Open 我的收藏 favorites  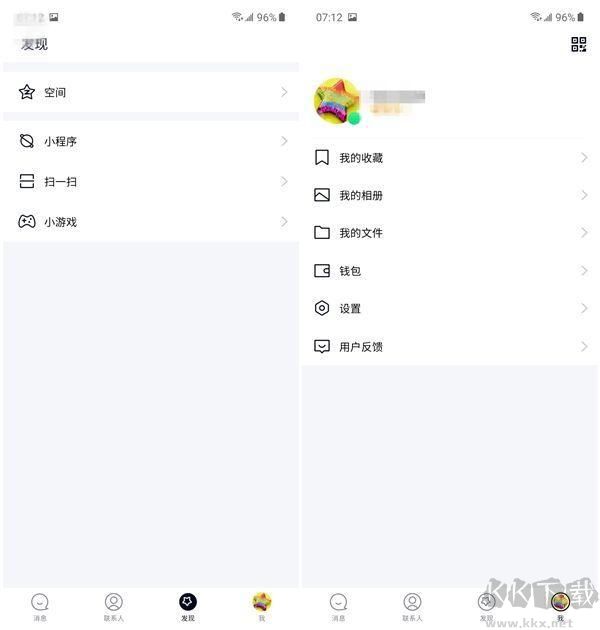click(450, 158)
